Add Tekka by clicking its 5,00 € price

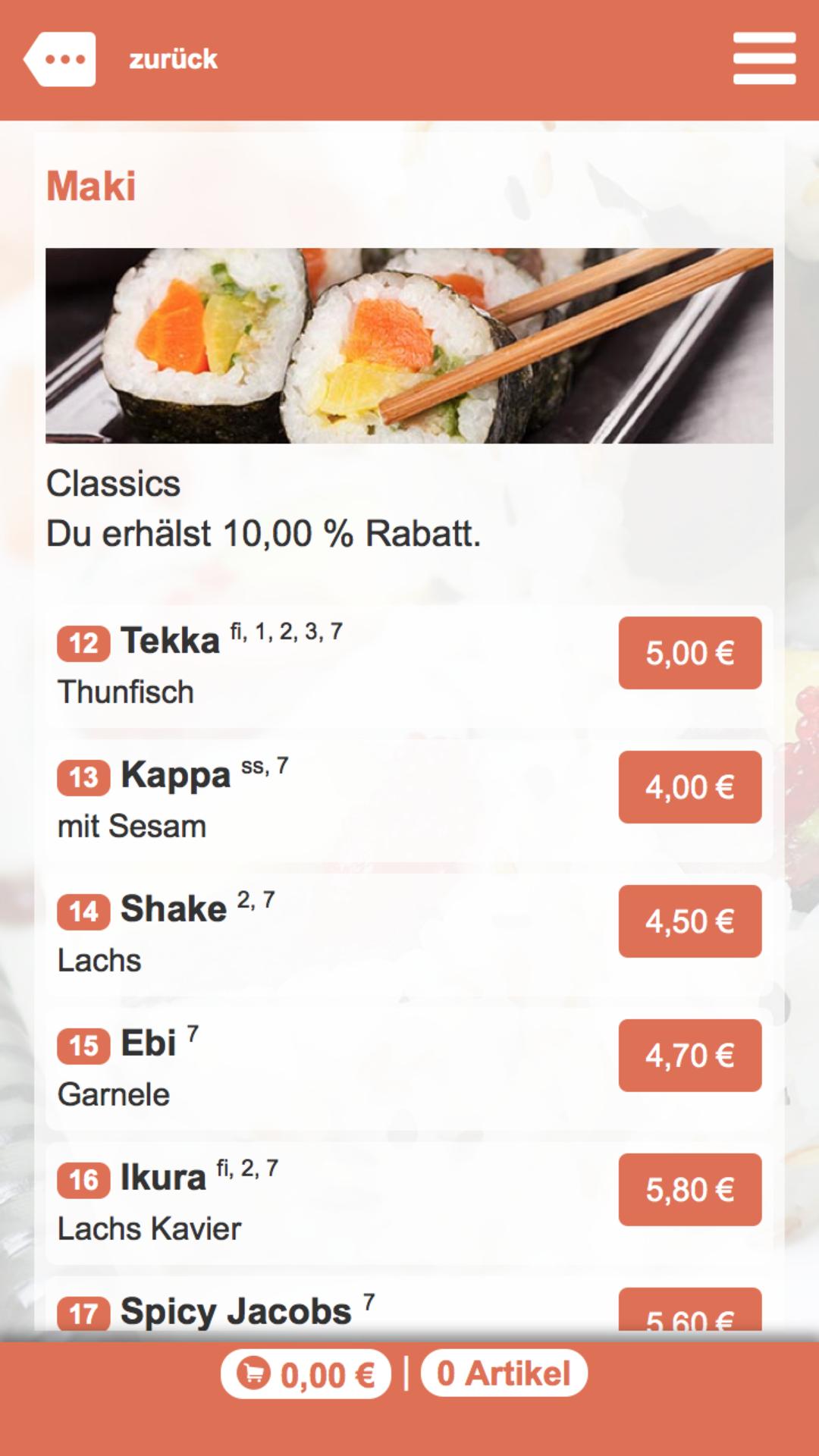coord(689,654)
